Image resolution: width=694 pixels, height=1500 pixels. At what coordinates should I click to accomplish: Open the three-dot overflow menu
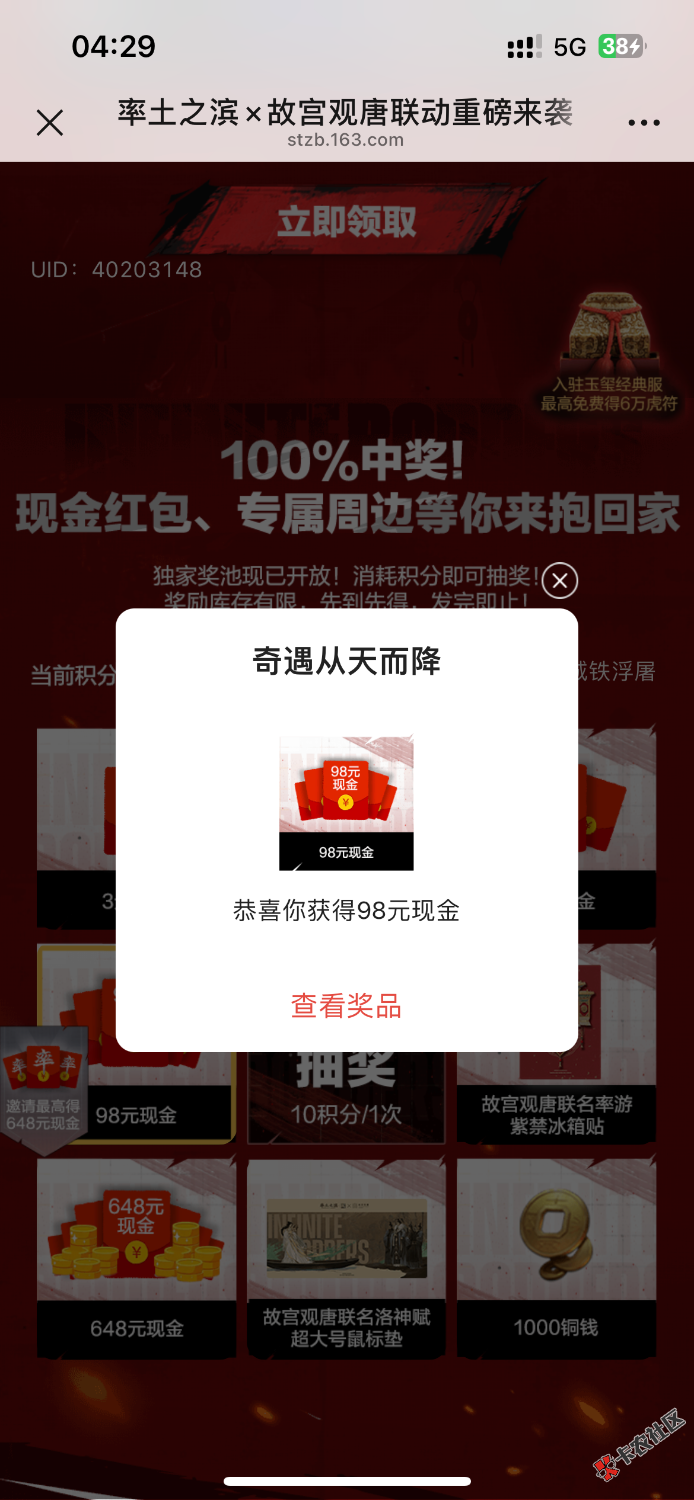tap(643, 123)
